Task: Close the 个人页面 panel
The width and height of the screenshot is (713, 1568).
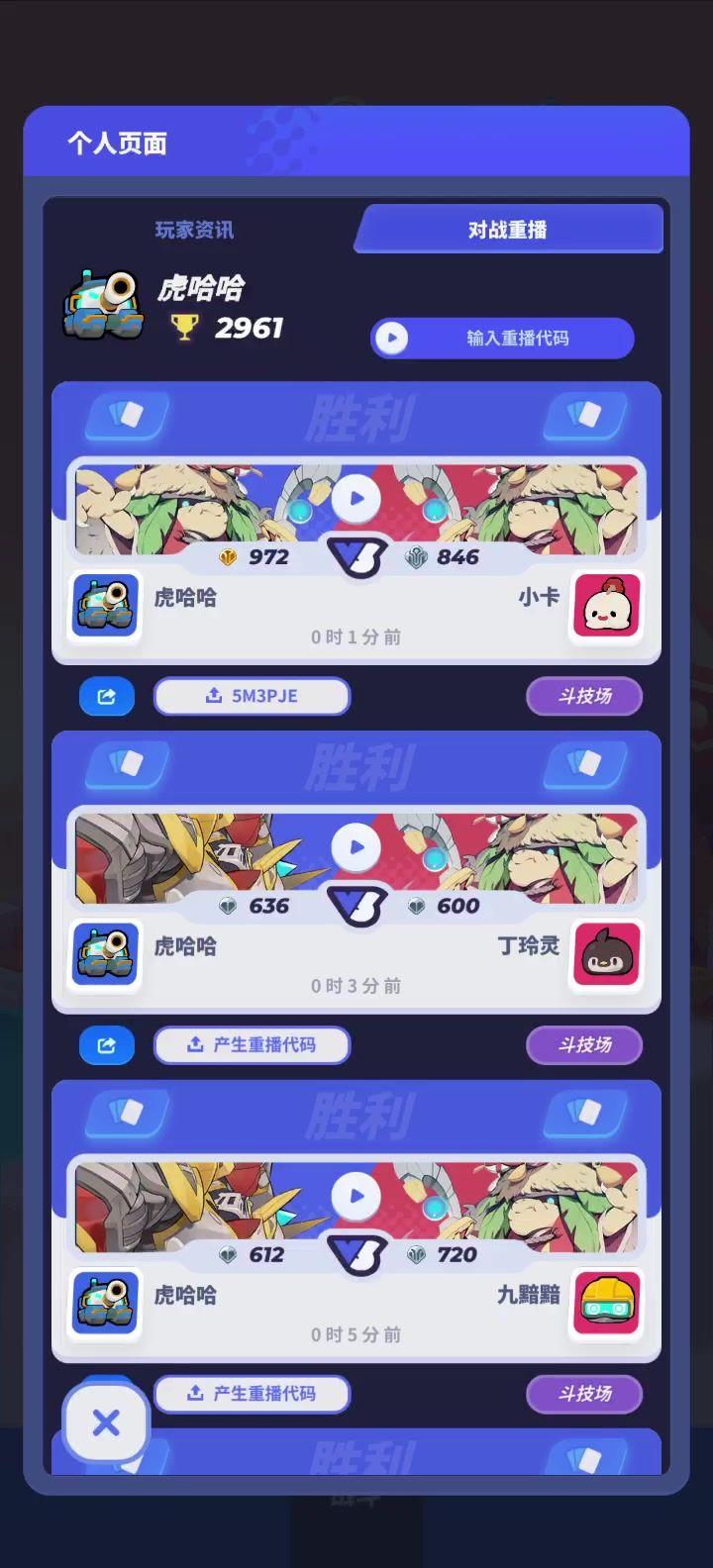Action: click(106, 1422)
